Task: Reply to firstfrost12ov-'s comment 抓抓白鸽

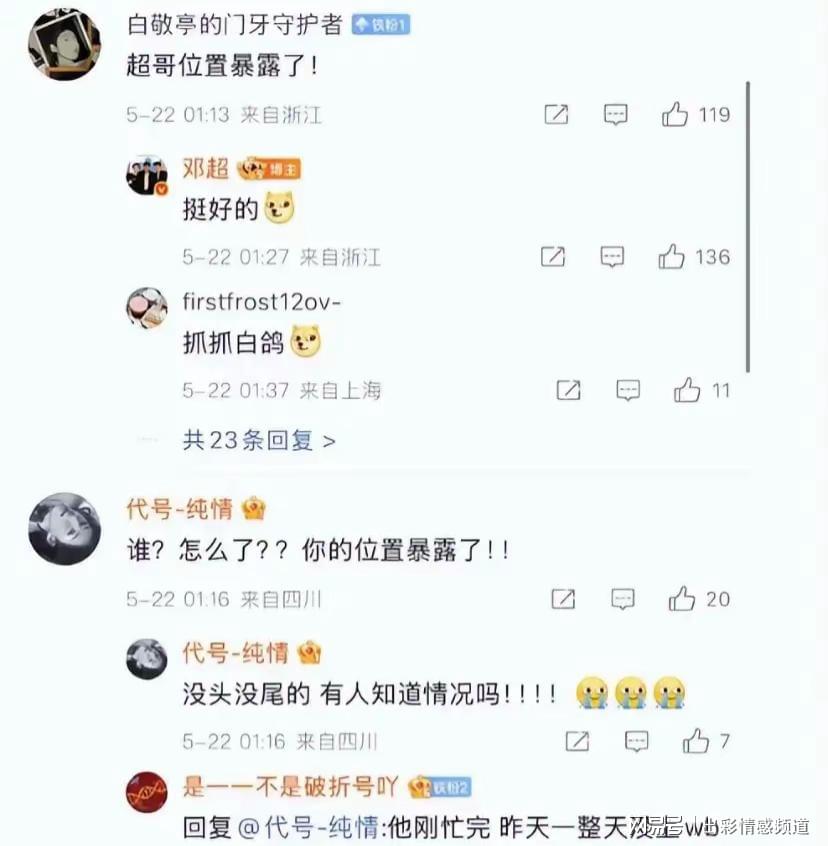Action: tap(628, 390)
